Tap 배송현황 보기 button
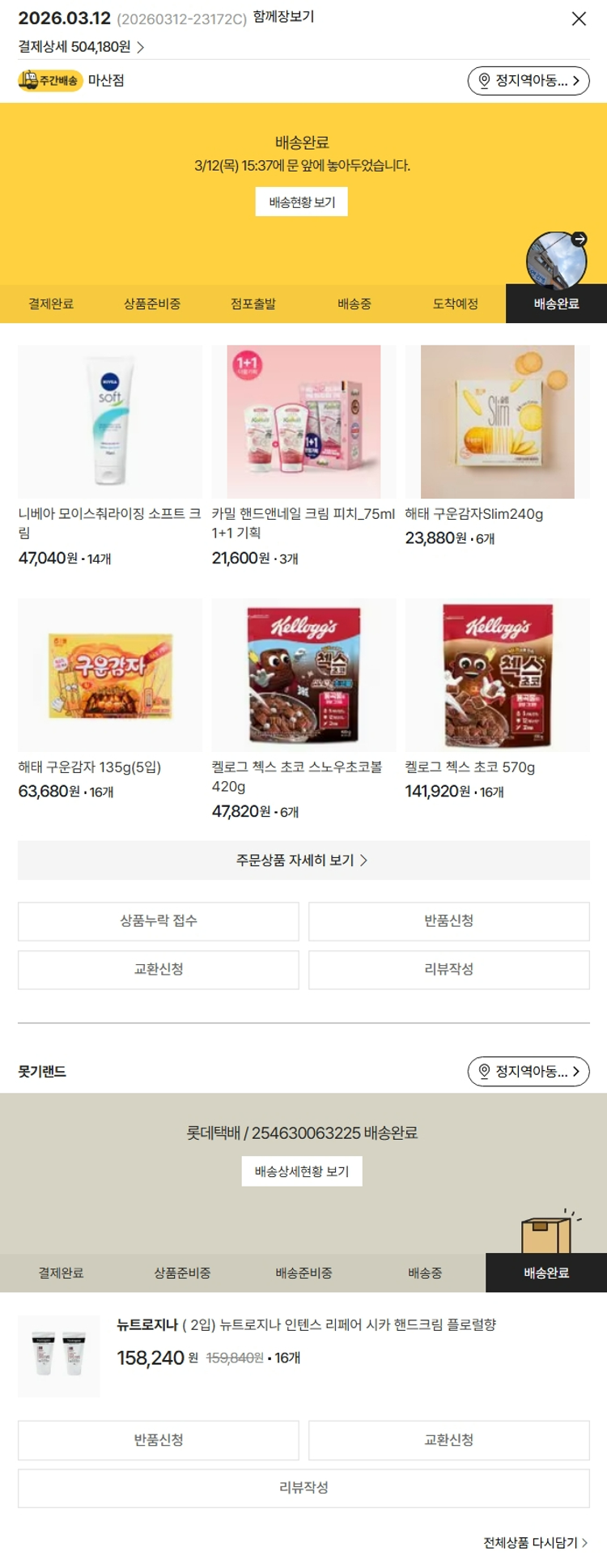The height and width of the screenshot is (1568, 607). 302,202
